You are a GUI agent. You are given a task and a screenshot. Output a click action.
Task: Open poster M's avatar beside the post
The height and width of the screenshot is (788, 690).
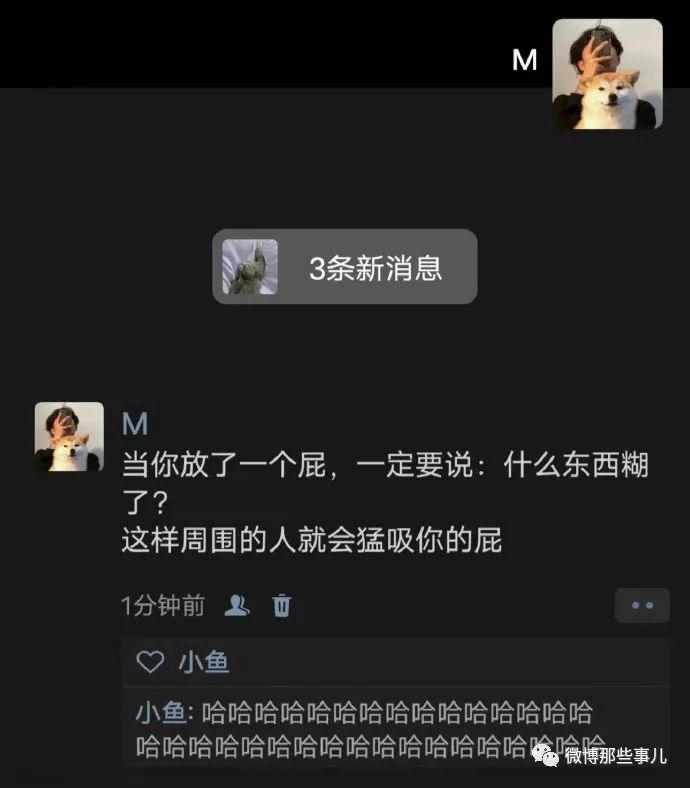click(x=69, y=436)
